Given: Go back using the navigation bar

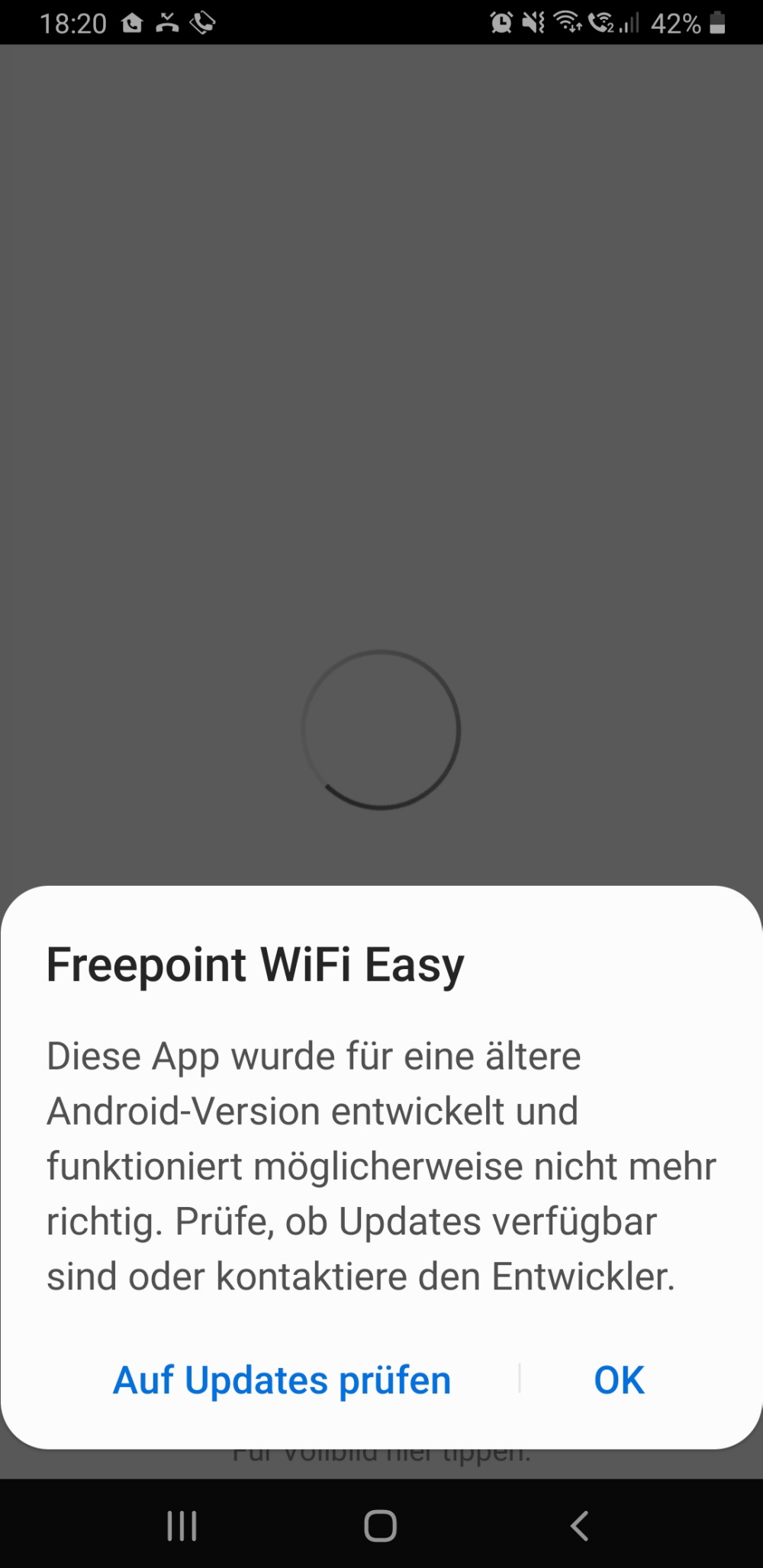Looking at the screenshot, I should (x=580, y=1526).
